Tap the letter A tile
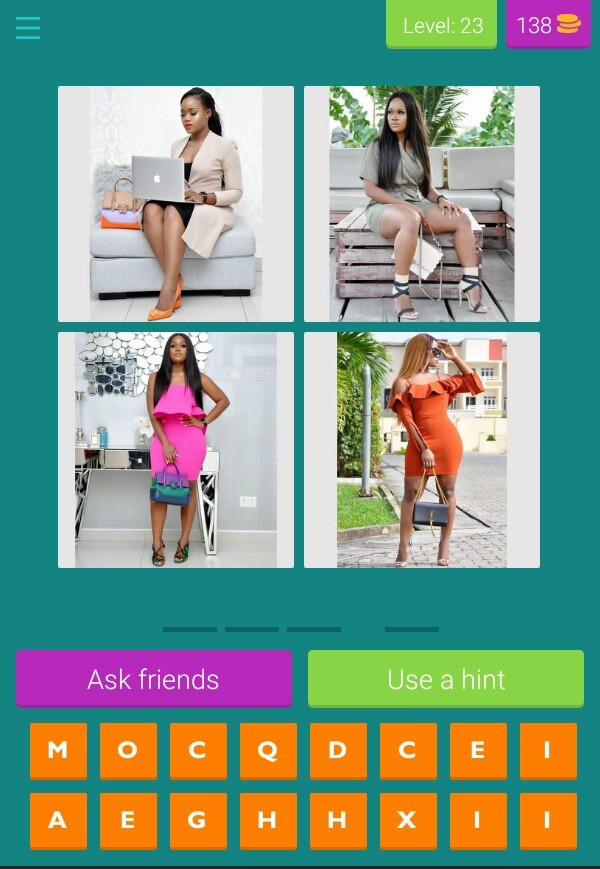Screen dimensions: 600x869 [58, 820]
